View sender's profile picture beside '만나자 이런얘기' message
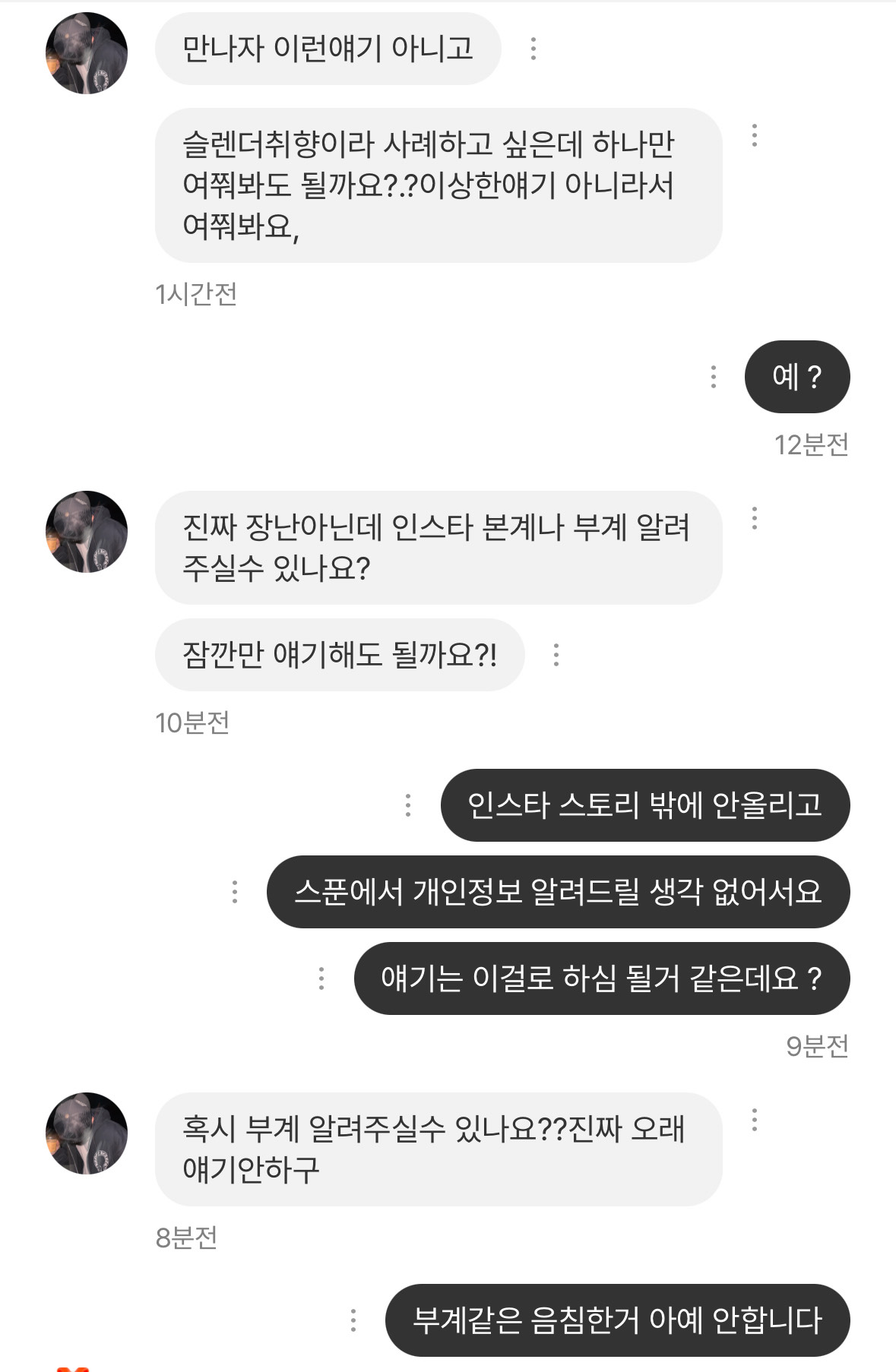 point(87,53)
